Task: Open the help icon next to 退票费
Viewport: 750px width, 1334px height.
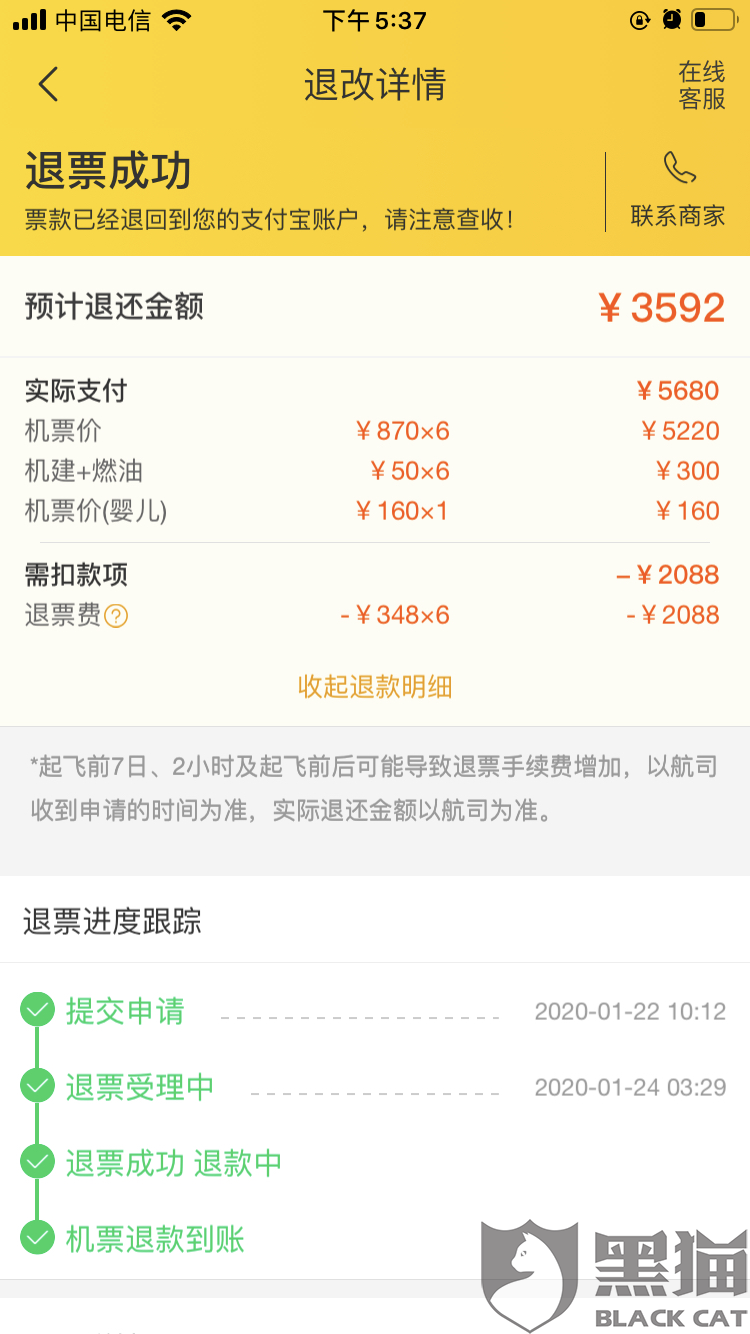Action: coord(116,616)
